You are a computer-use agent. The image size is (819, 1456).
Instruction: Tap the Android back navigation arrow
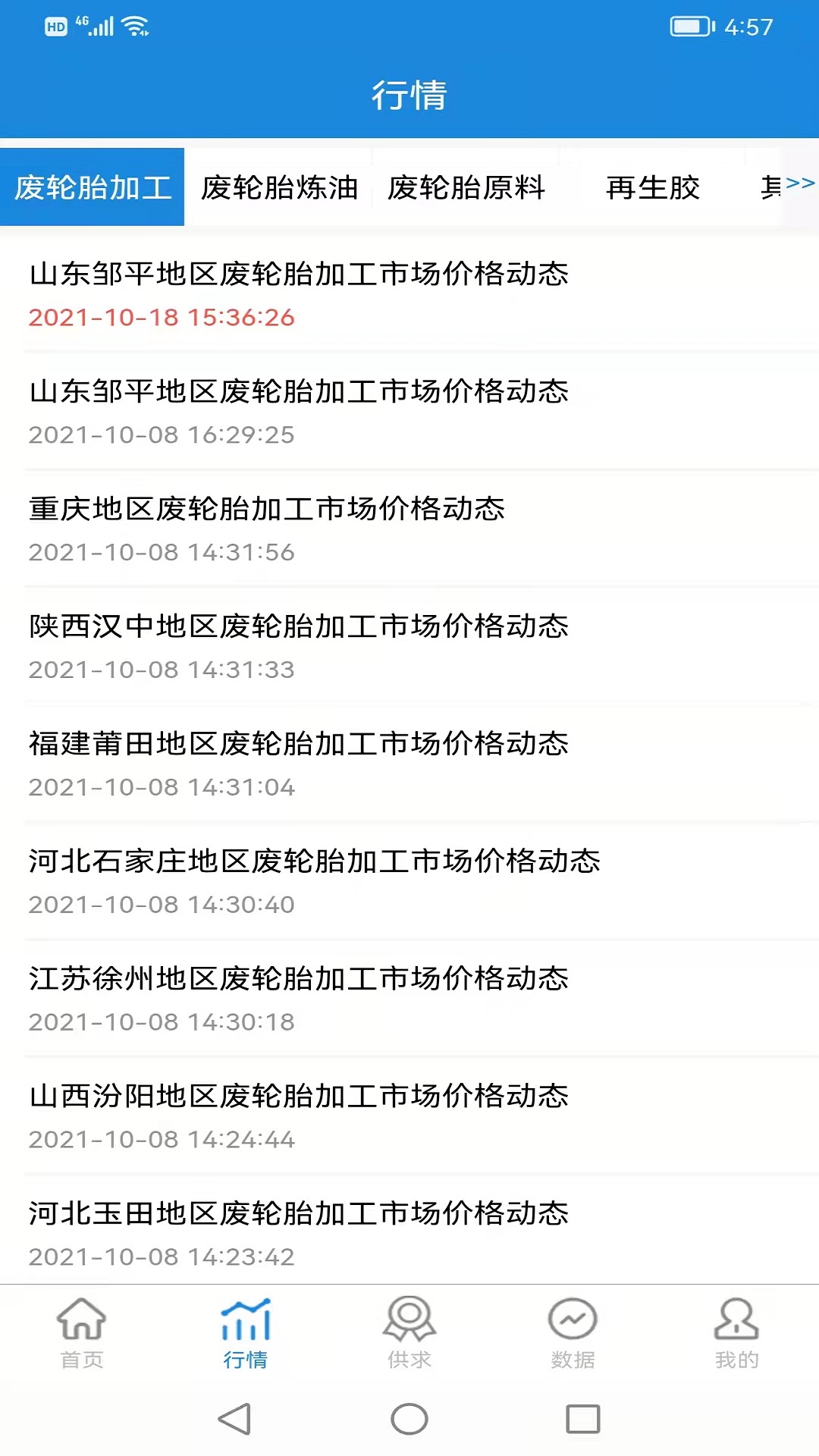[x=235, y=1418]
